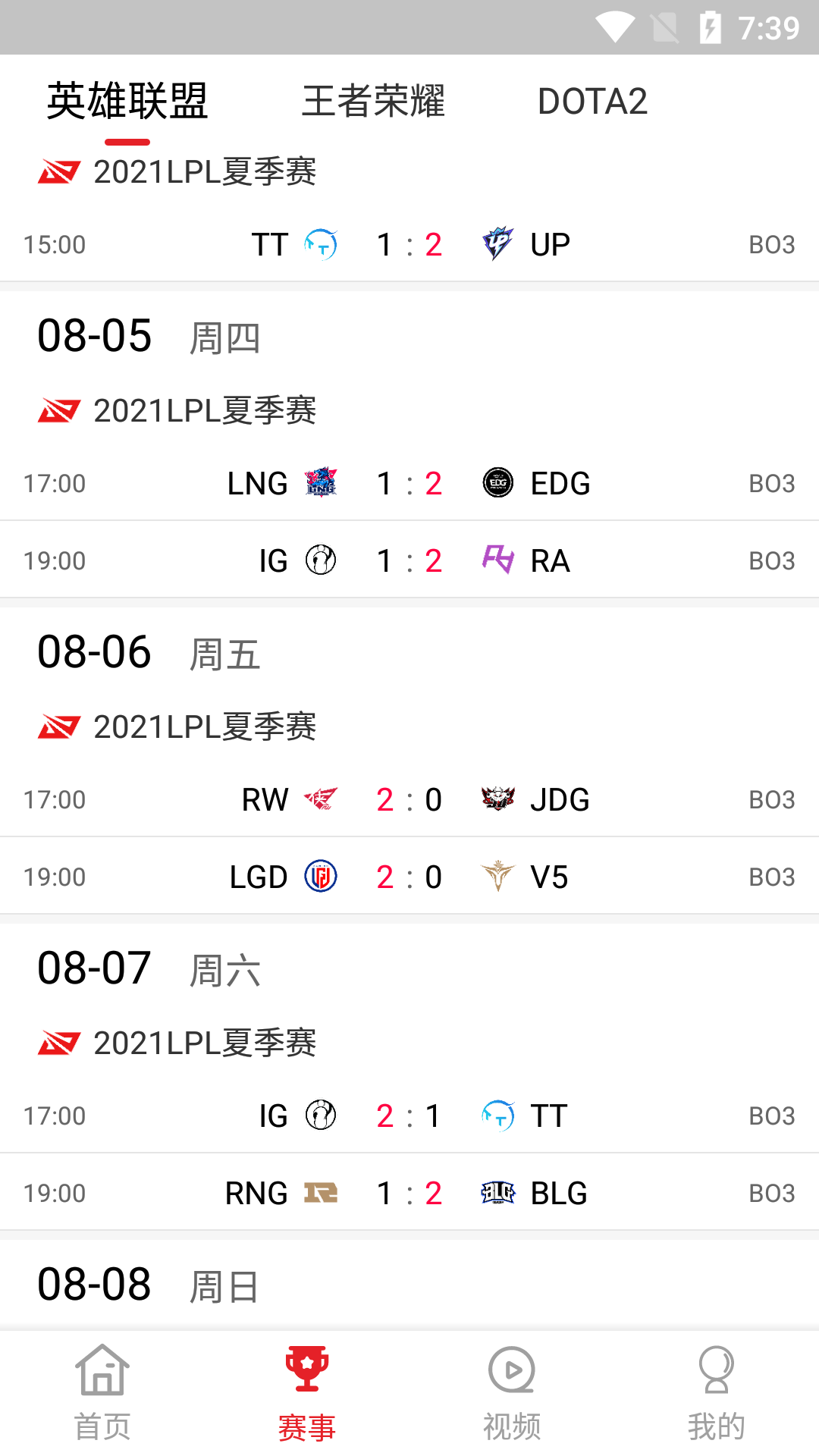The image size is (819, 1456).
Task: Open the LNG vs EDG match
Action: tap(409, 483)
